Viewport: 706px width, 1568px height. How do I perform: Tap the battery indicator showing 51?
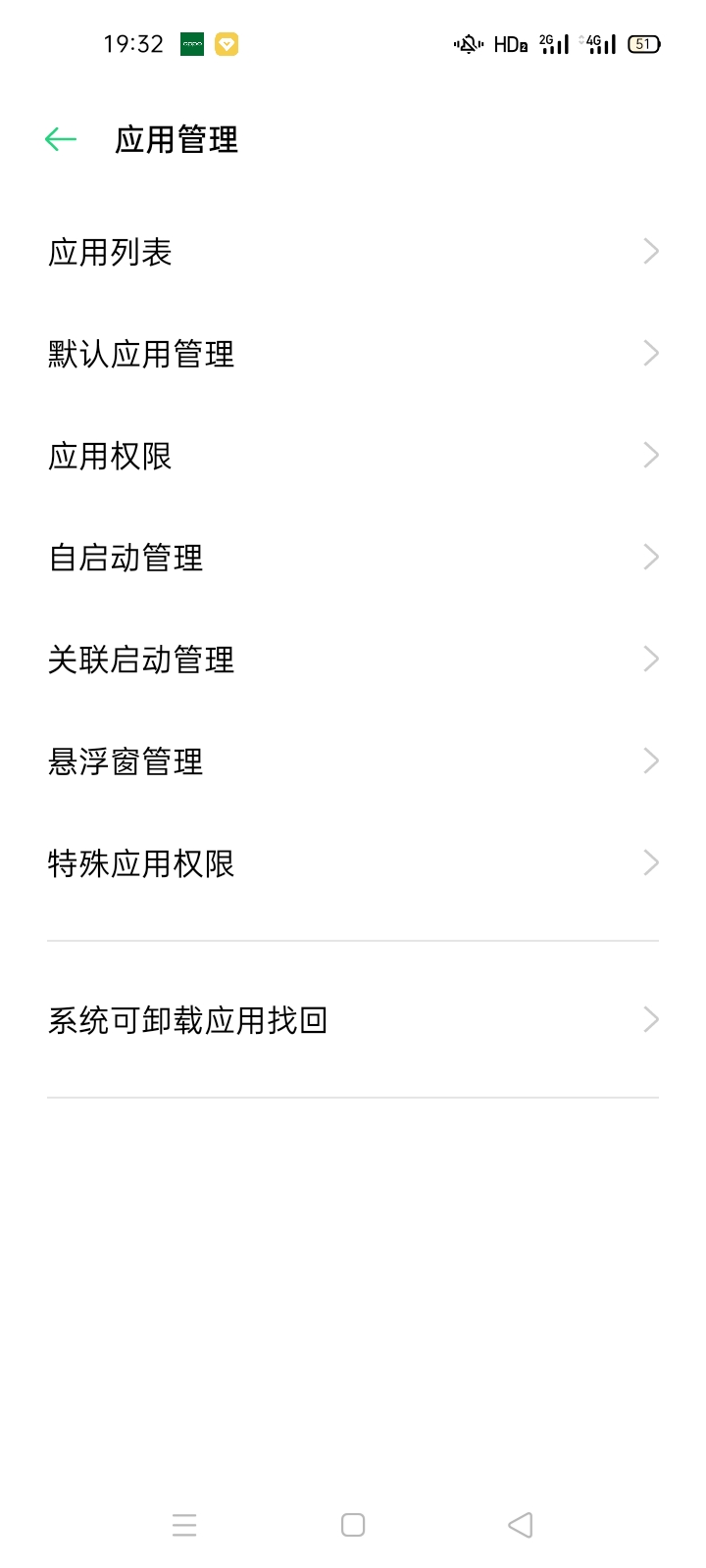(x=642, y=44)
